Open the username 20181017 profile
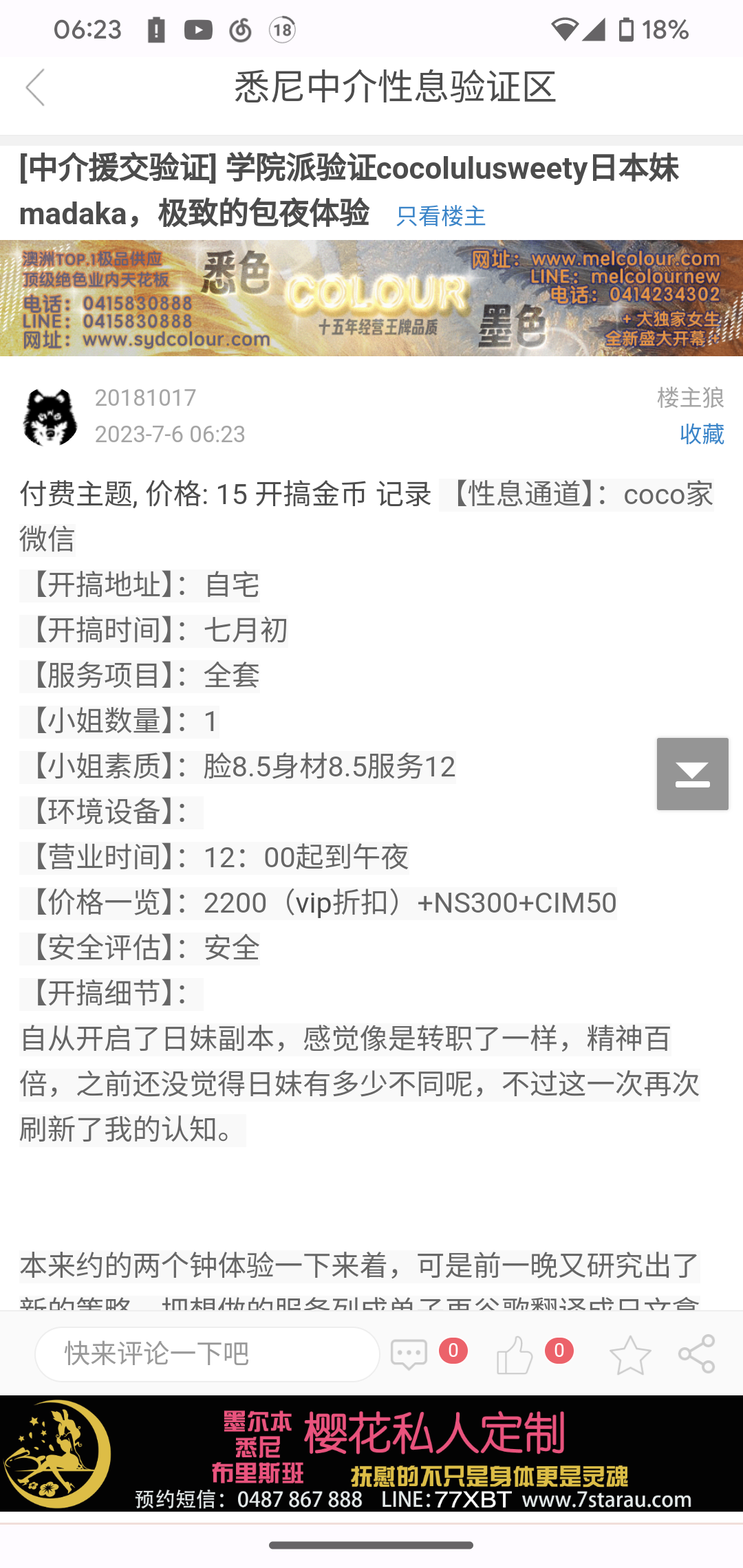 tap(145, 398)
